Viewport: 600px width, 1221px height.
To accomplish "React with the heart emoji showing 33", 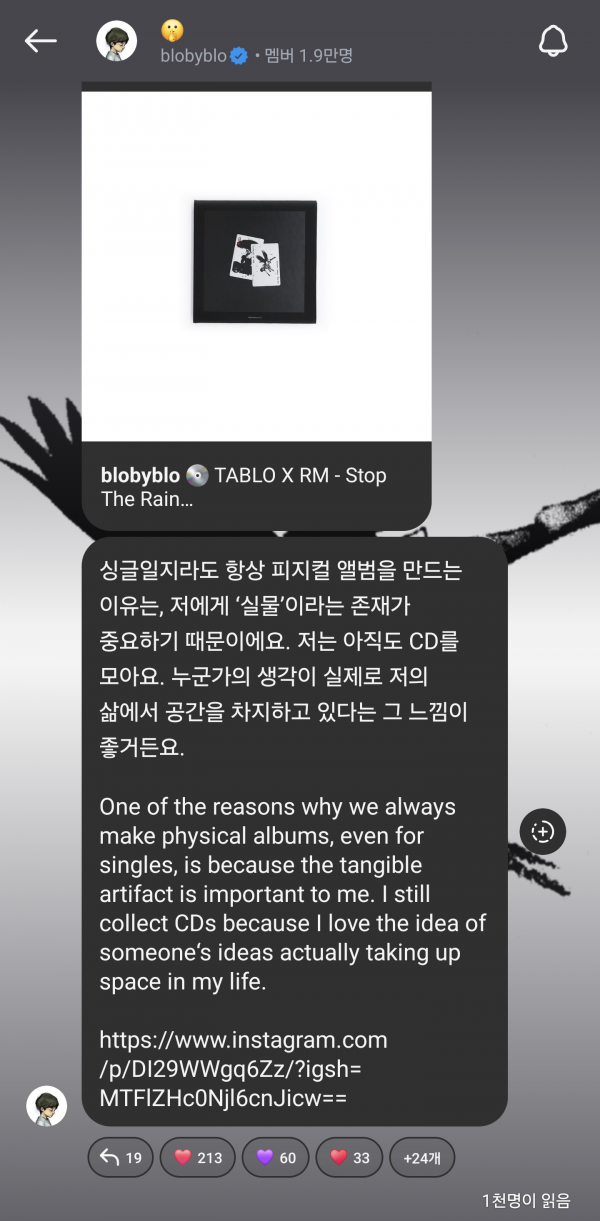I will tap(350, 1158).
